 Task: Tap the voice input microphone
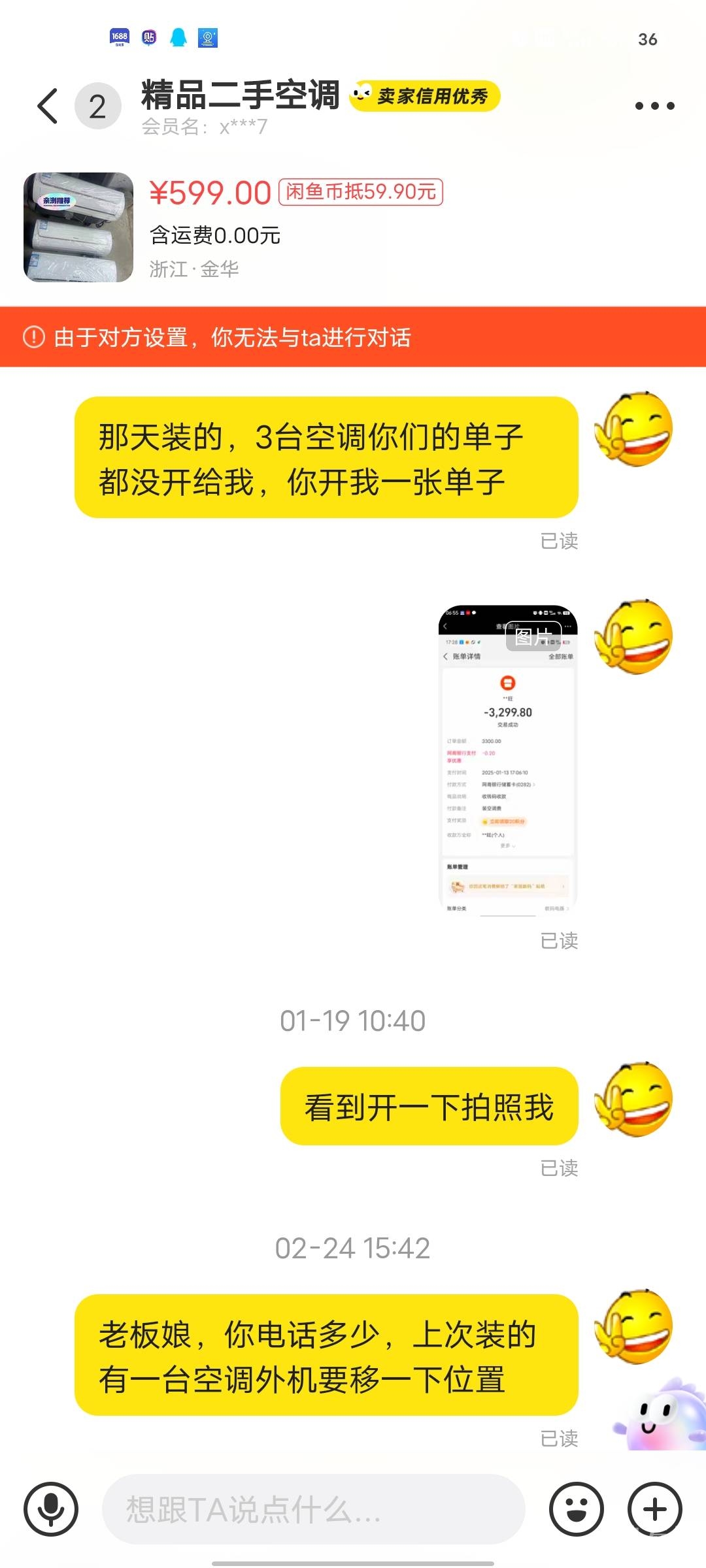click(x=51, y=1509)
